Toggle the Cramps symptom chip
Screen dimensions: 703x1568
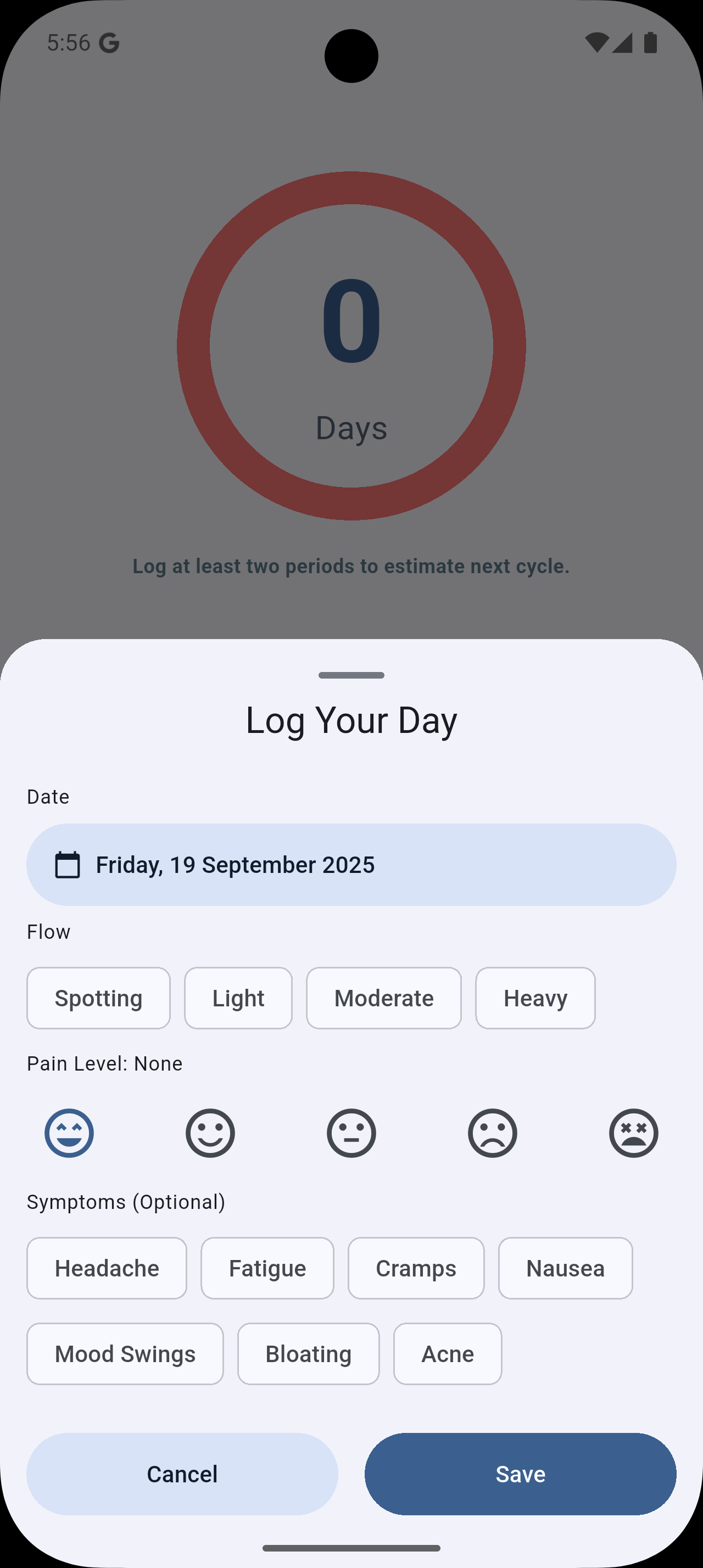point(416,1269)
